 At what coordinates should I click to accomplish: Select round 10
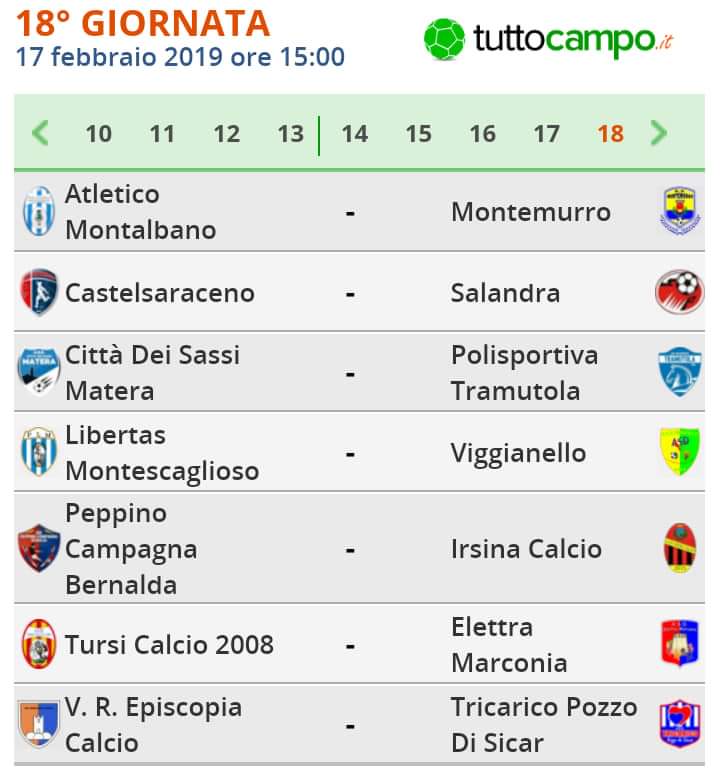click(98, 134)
